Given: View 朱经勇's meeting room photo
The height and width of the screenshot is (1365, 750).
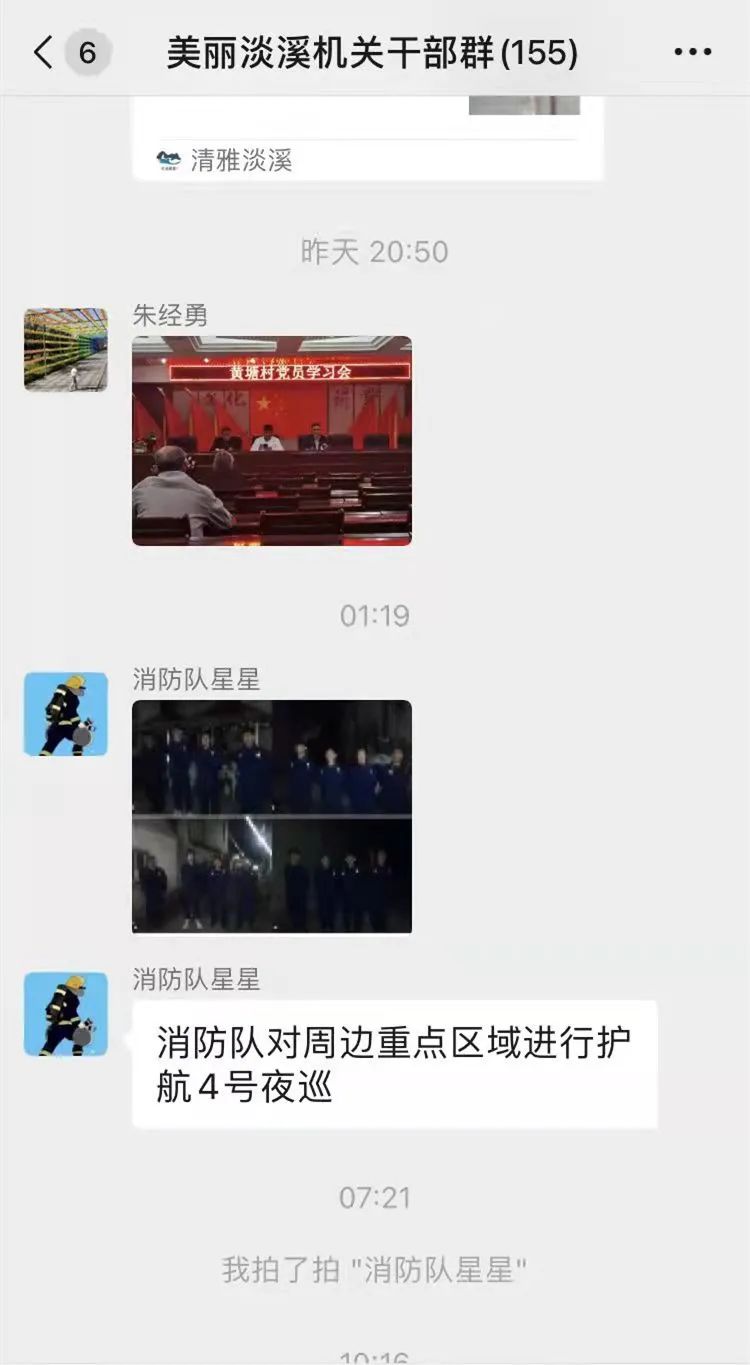Looking at the screenshot, I should (272, 441).
